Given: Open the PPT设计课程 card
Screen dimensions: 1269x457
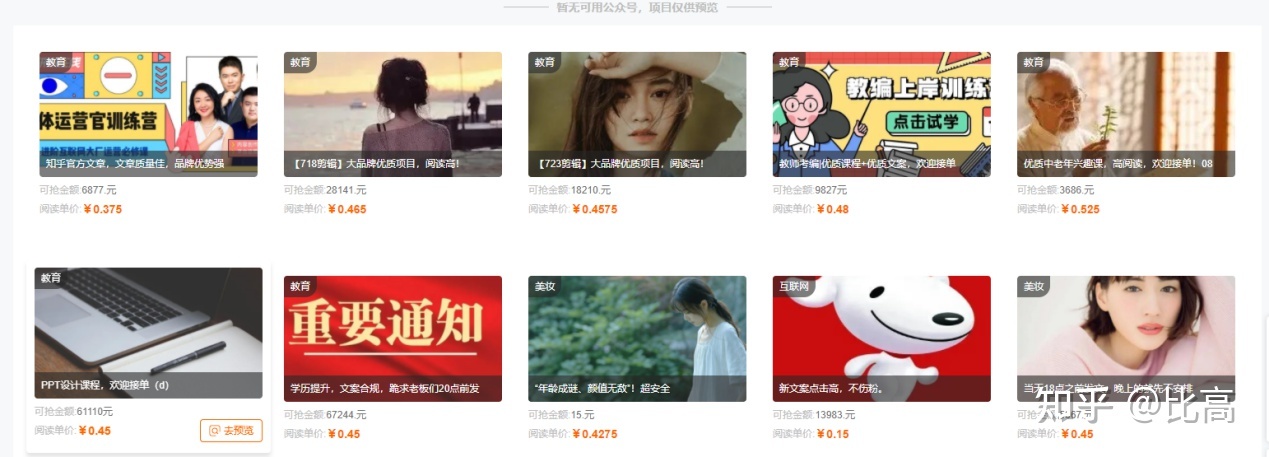Looking at the screenshot, I should 148,333.
